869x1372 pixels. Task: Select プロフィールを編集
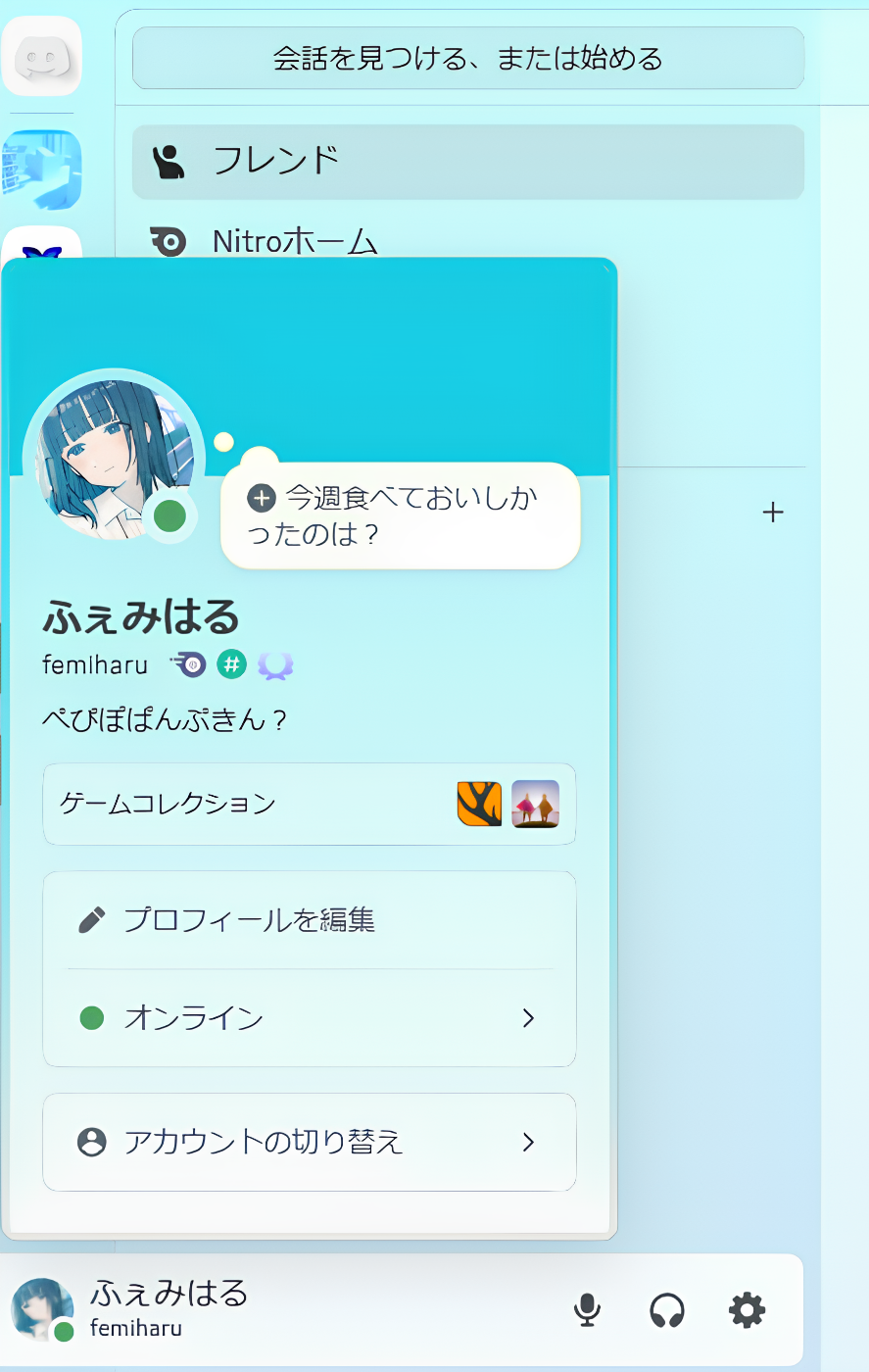pyautogui.click(x=309, y=920)
